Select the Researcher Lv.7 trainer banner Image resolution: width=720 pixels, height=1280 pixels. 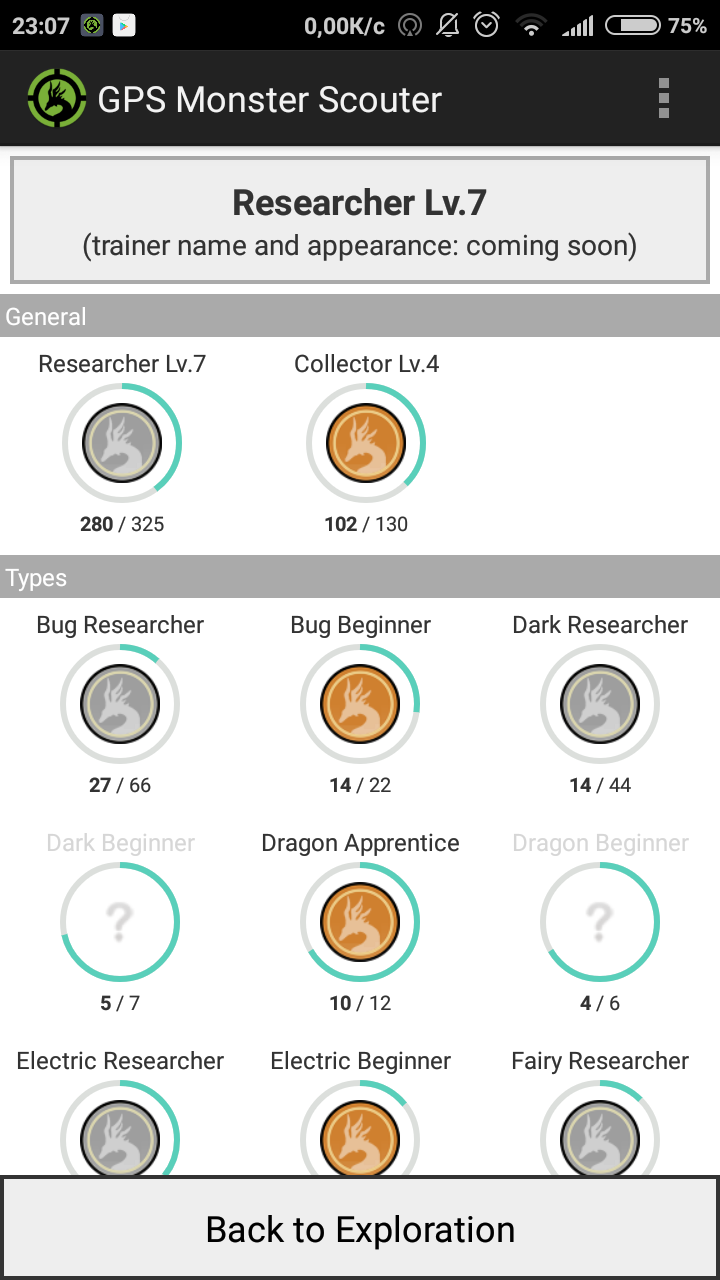360,220
